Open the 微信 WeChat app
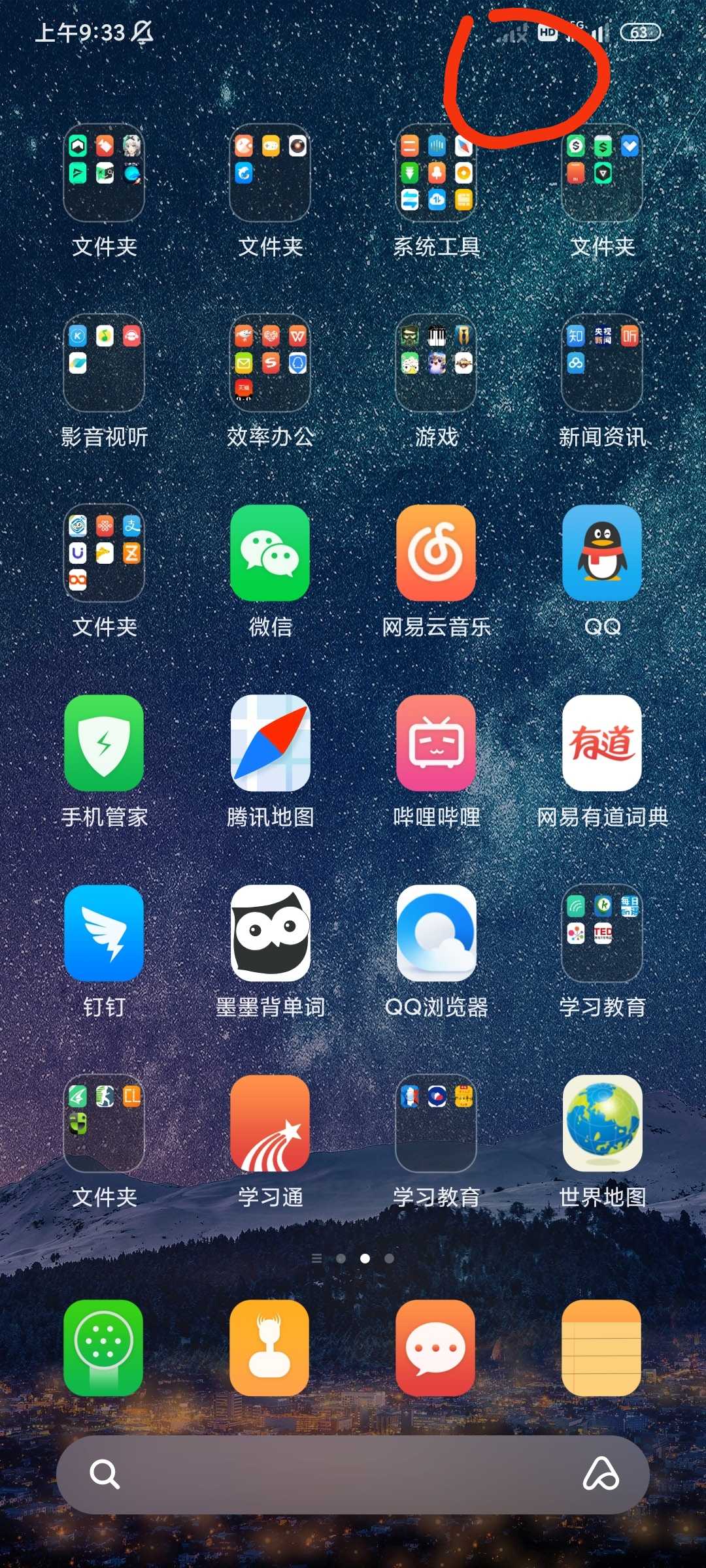706x1568 pixels. coord(270,553)
